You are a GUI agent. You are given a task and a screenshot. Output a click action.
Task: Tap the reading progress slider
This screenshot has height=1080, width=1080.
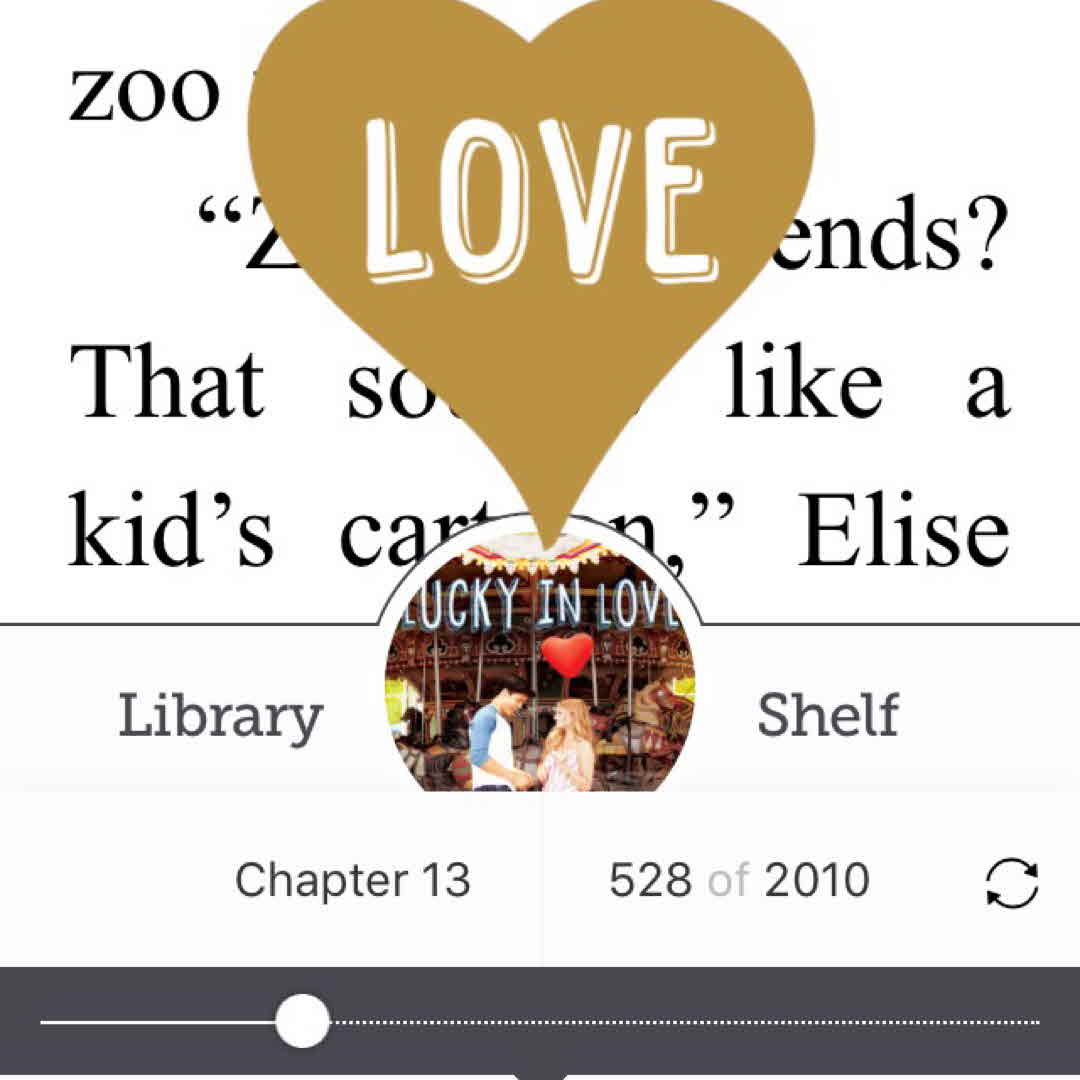[x=540, y=1022]
